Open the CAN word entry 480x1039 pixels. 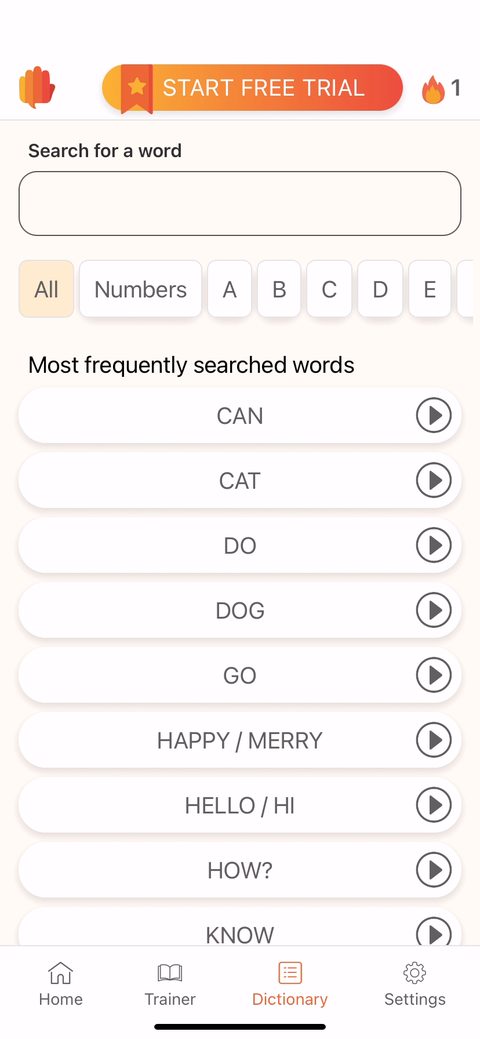tap(240, 416)
